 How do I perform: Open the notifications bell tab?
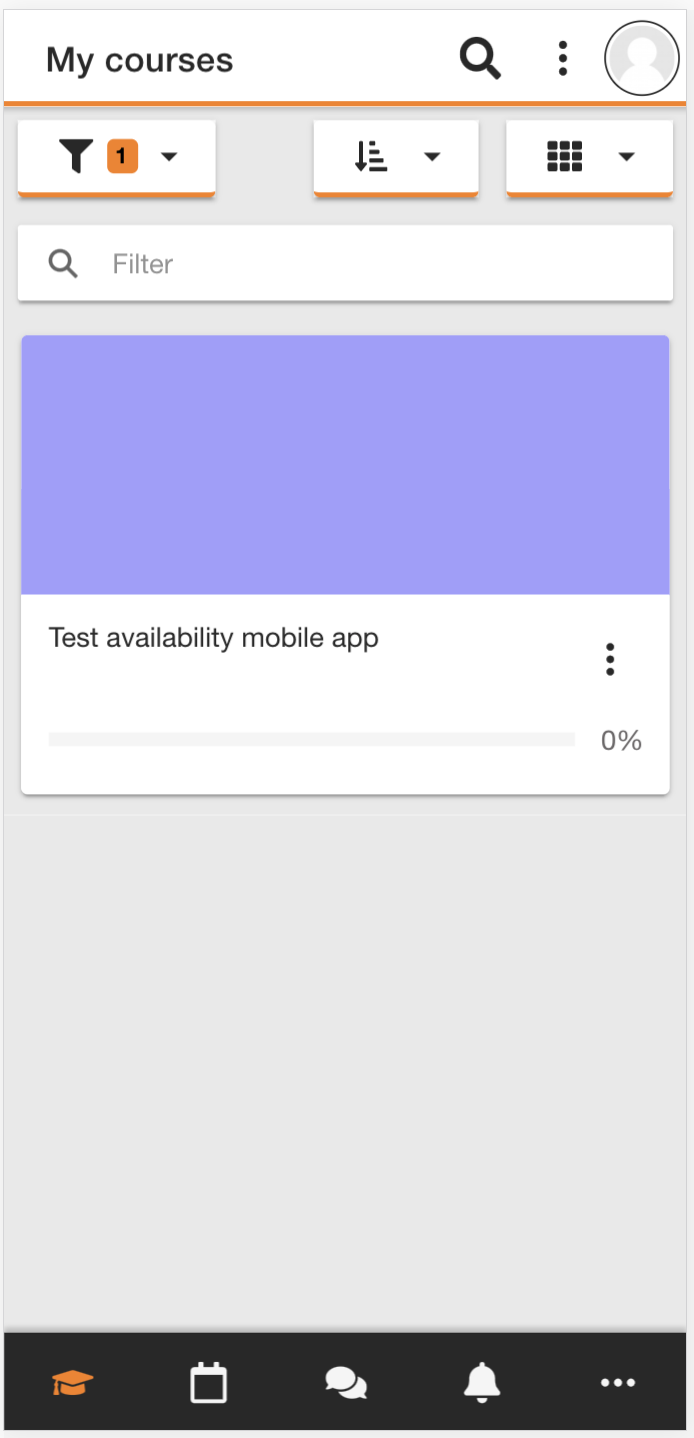(x=482, y=1383)
